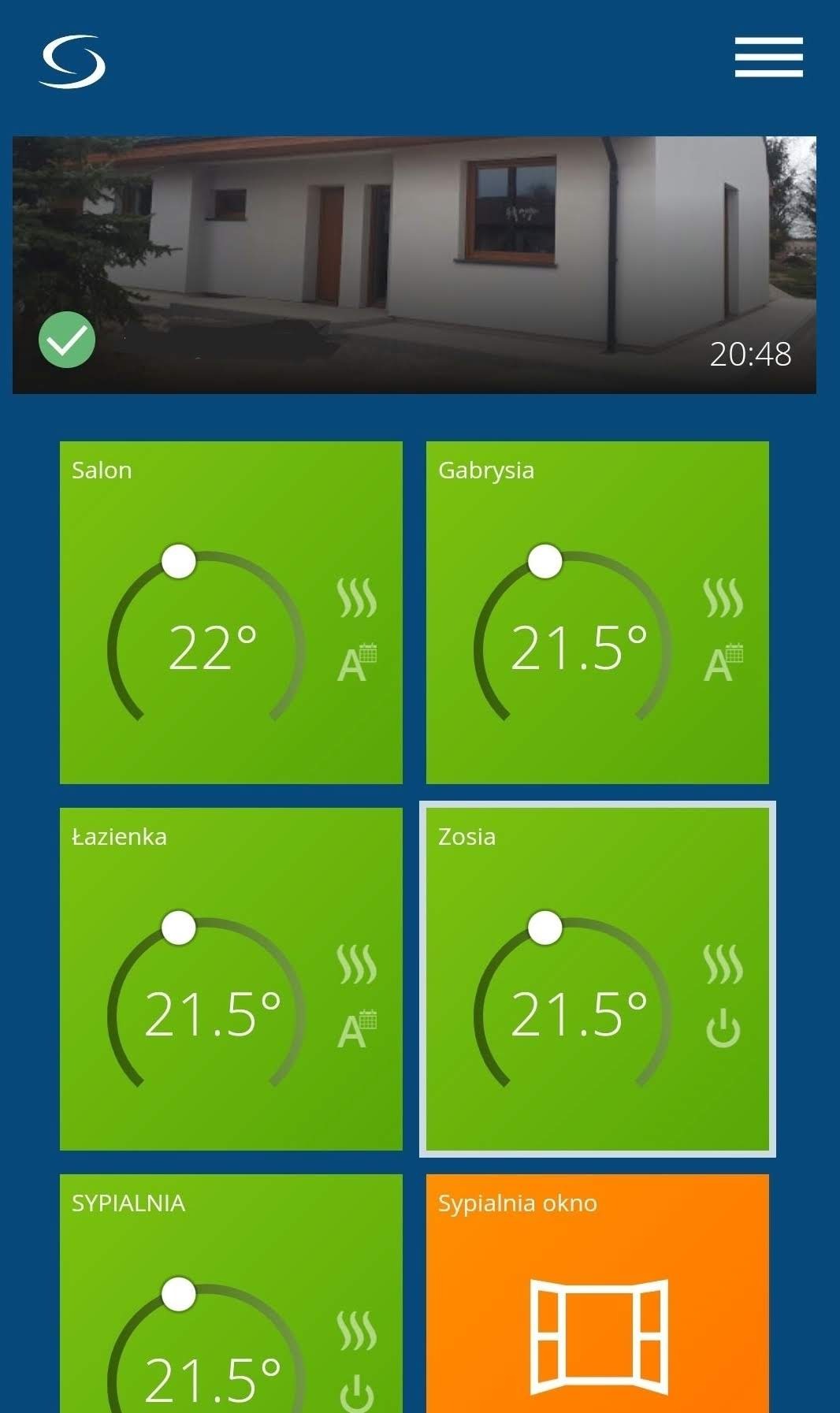Screen dimensions: 840x1413
Task: Open the hamburger menu
Action: click(x=768, y=58)
